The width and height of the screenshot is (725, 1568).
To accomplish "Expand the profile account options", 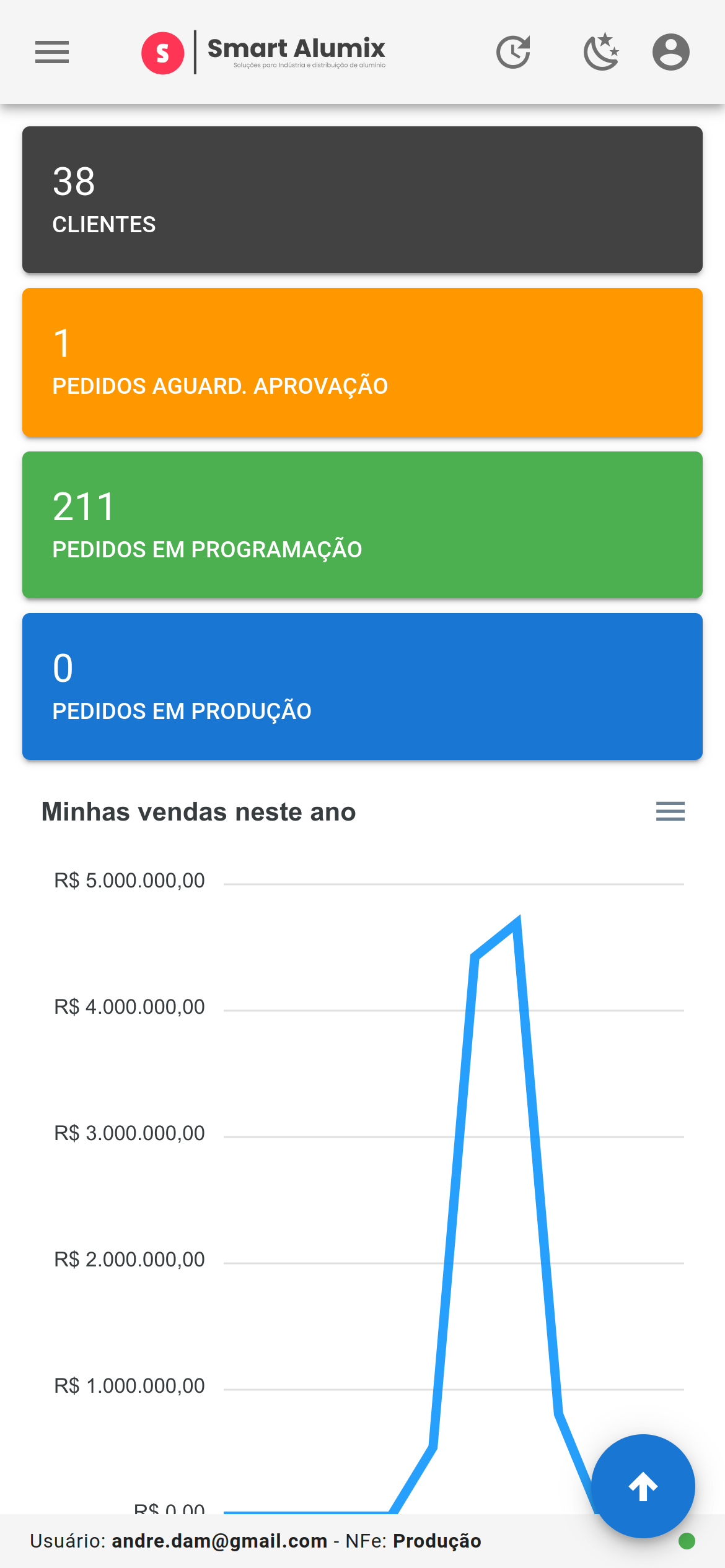I will [672, 52].
